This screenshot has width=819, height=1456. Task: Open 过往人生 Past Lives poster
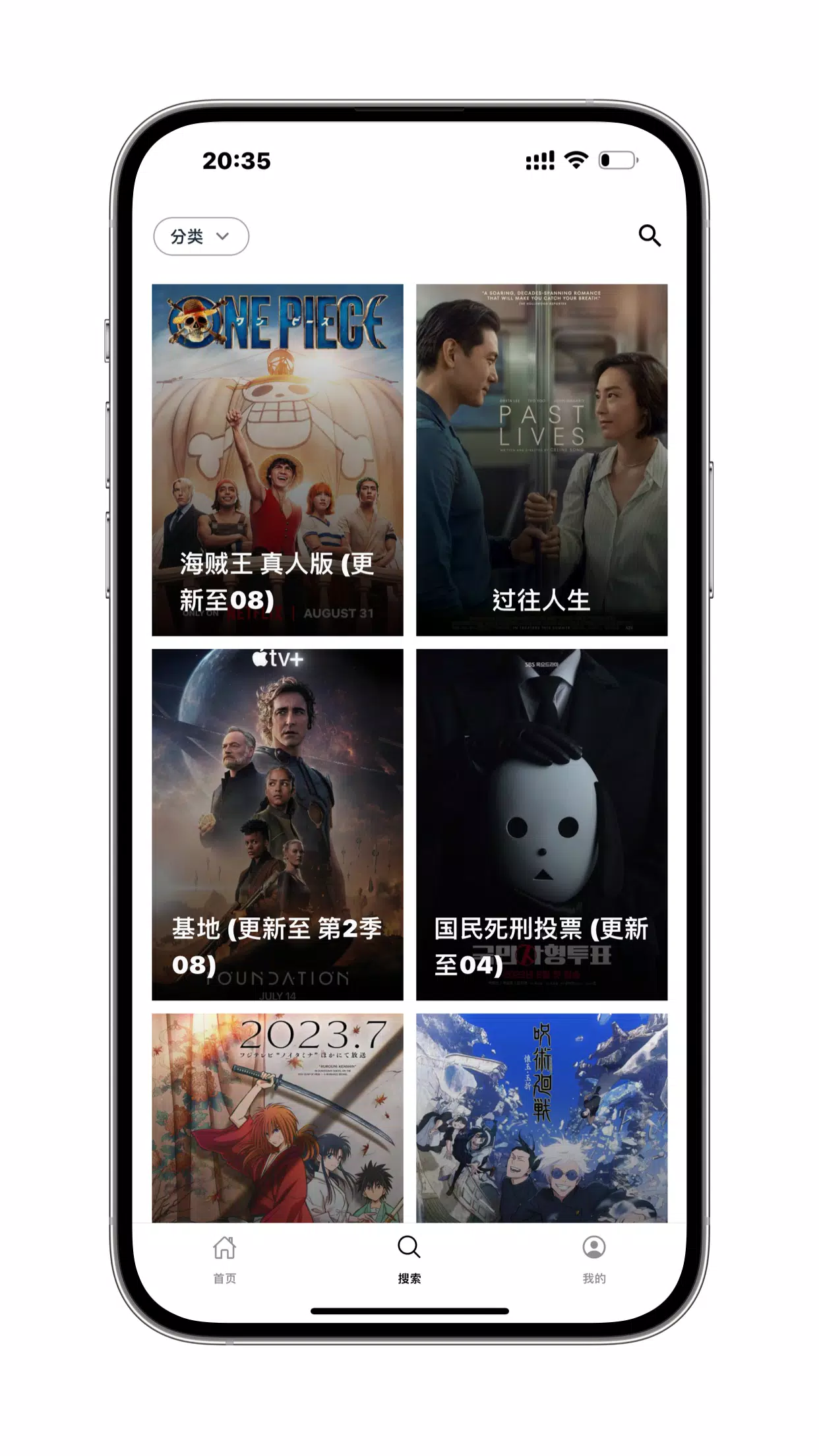point(541,460)
